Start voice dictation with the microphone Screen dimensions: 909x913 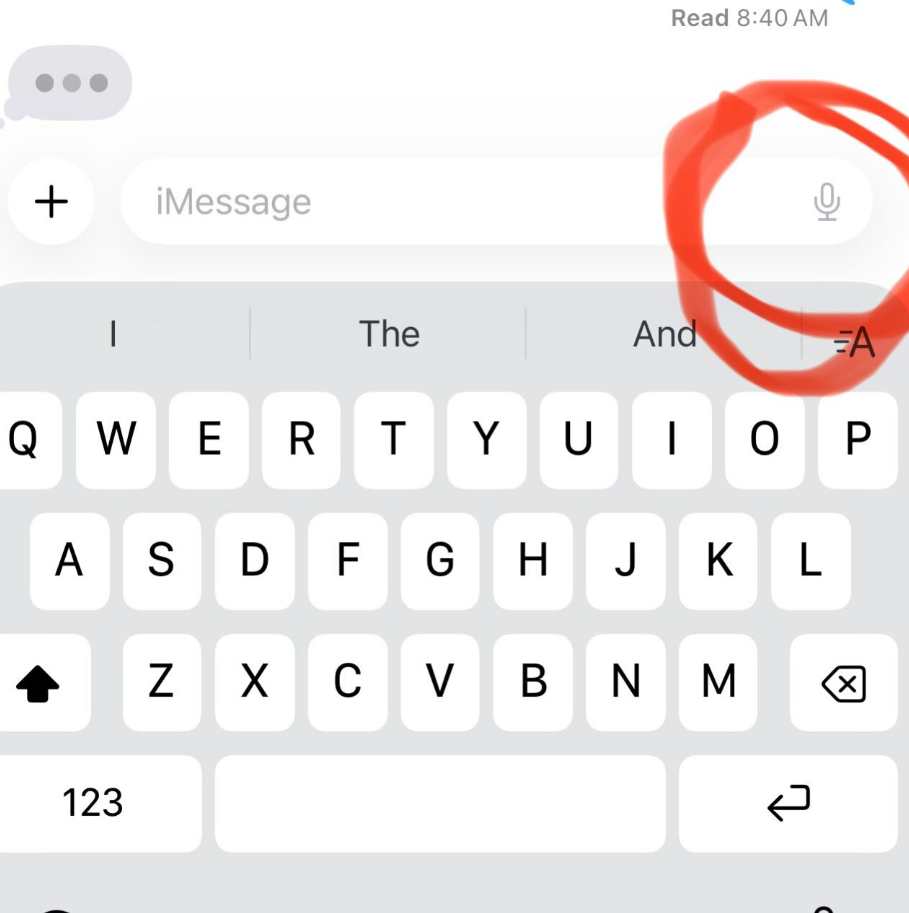pyautogui.click(x=826, y=202)
